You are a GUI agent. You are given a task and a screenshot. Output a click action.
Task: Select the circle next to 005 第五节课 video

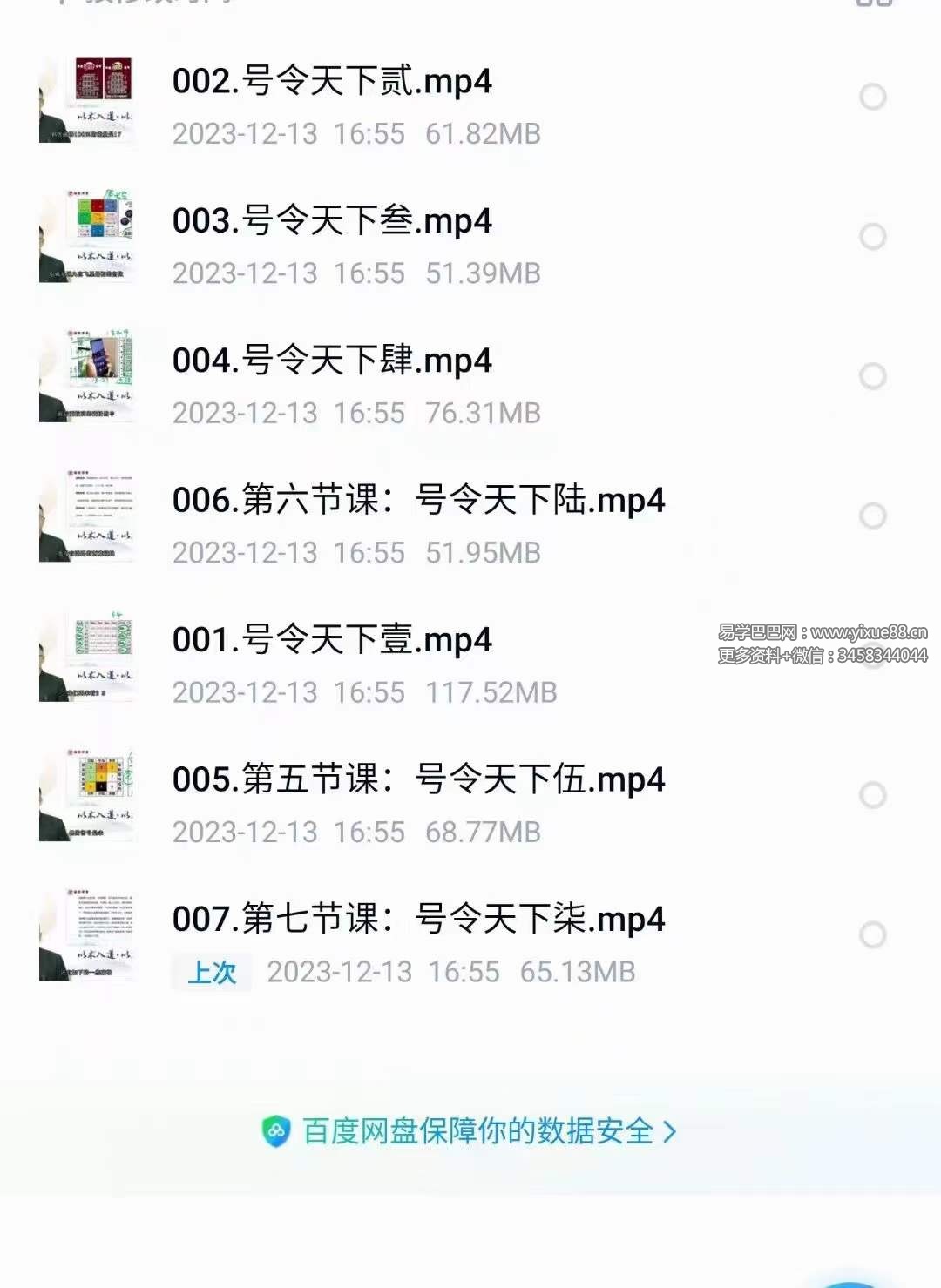click(871, 793)
